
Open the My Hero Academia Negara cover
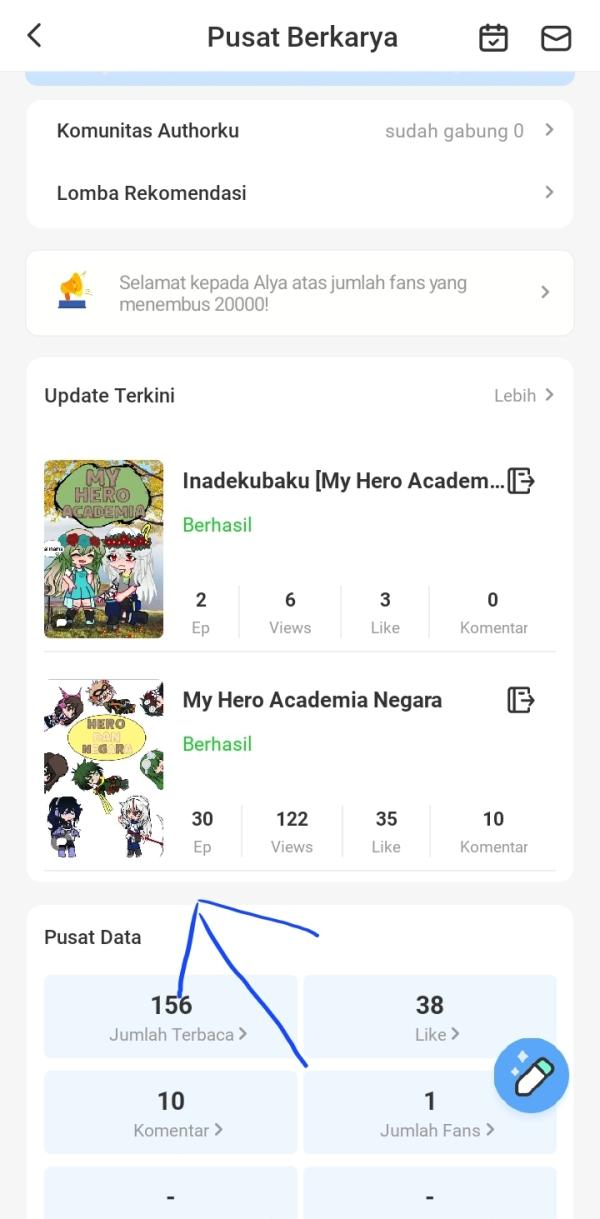click(x=104, y=768)
